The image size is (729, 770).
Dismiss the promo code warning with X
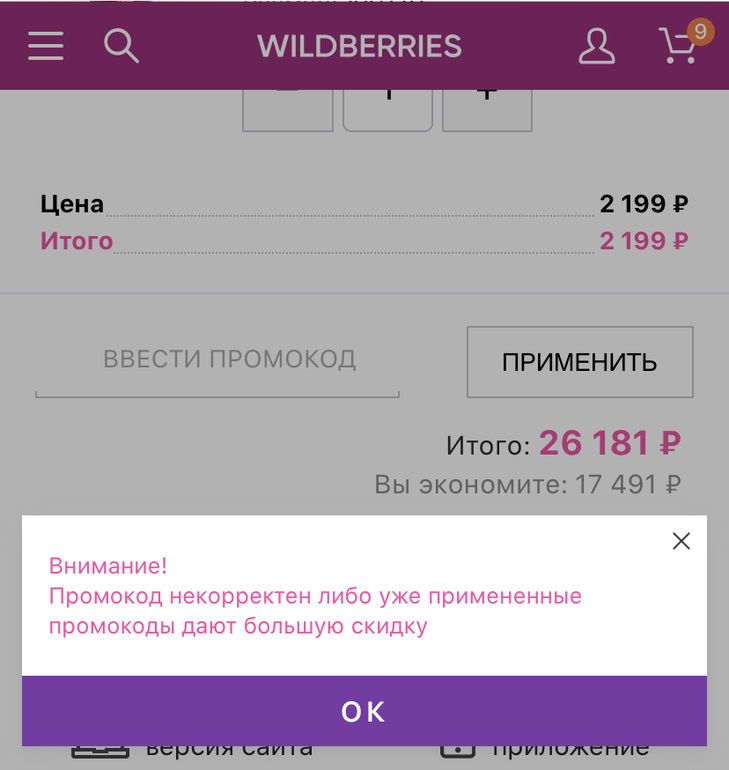[x=681, y=541]
